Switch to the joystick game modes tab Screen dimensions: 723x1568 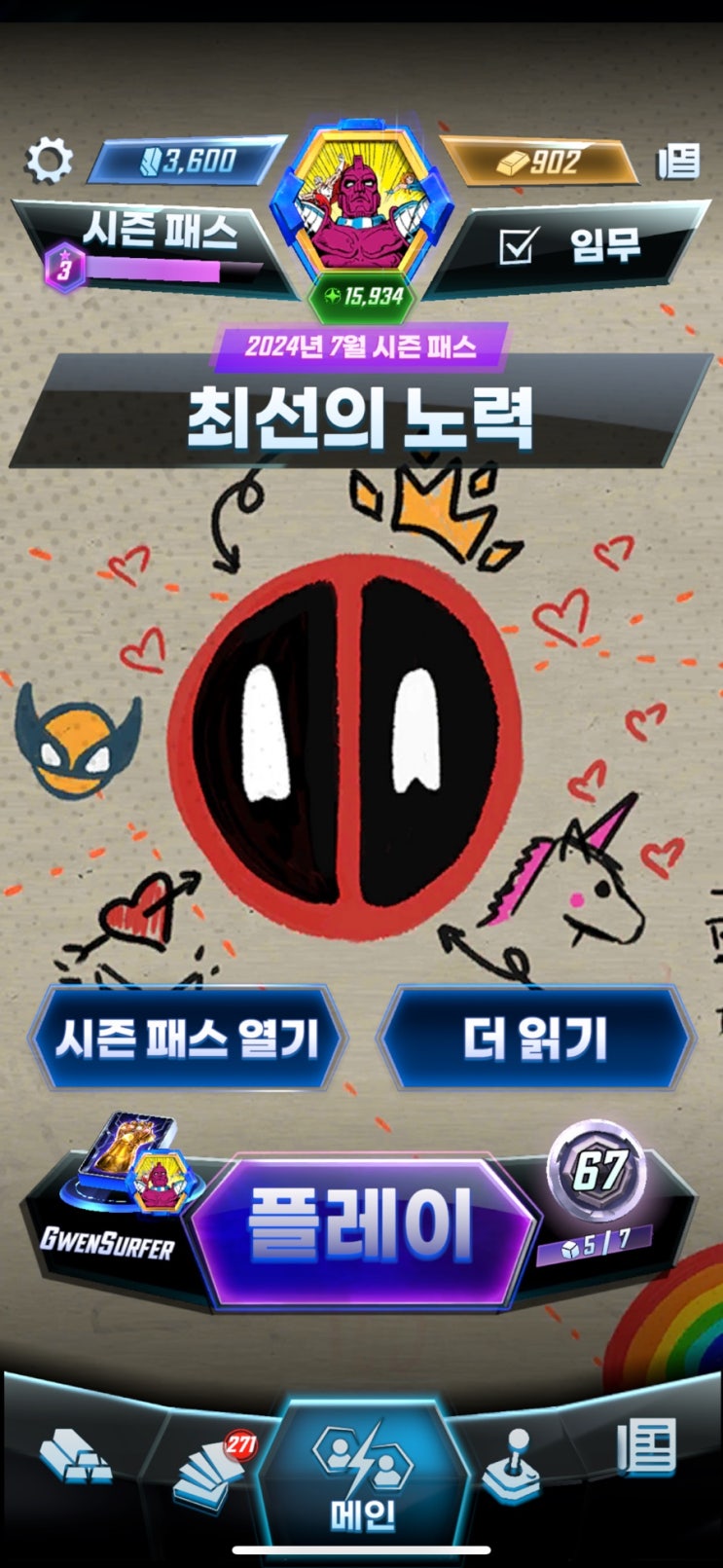(x=516, y=1462)
